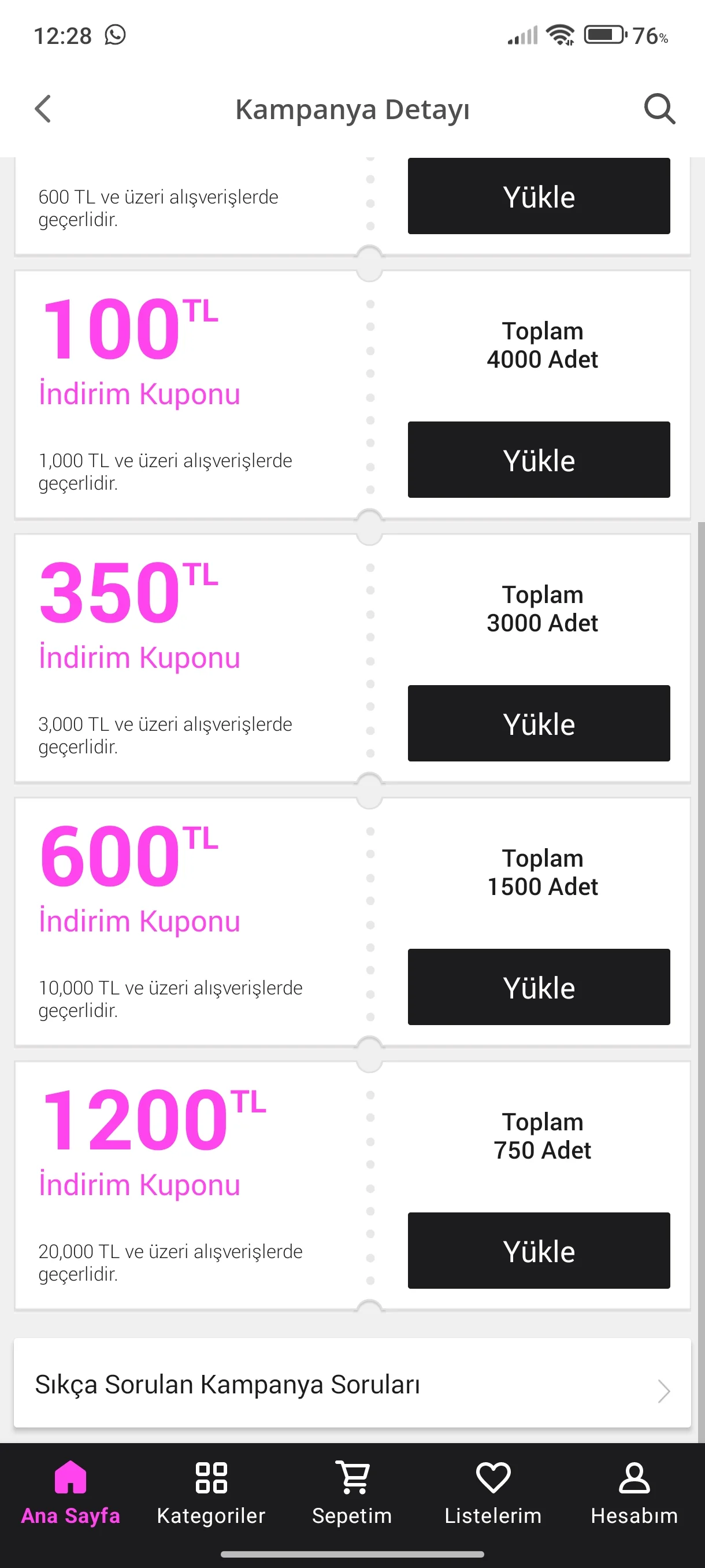This screenshot has height=1568, width=705.
Task: Load the 1200 TL discount coupon
Action: (x=539, y=1250)
